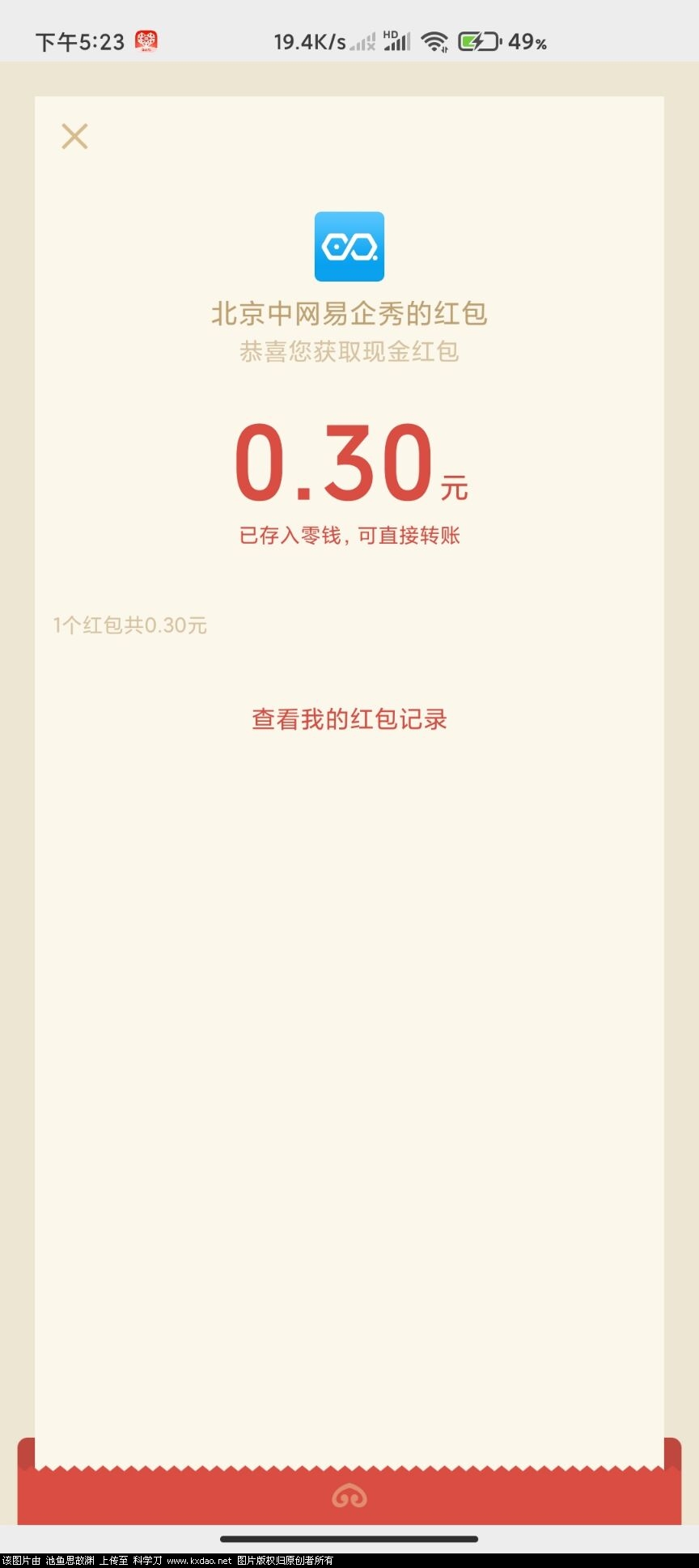Screen dimensions: 699x1568
Task: Close the red packet details page
Action: coord(74,137)
